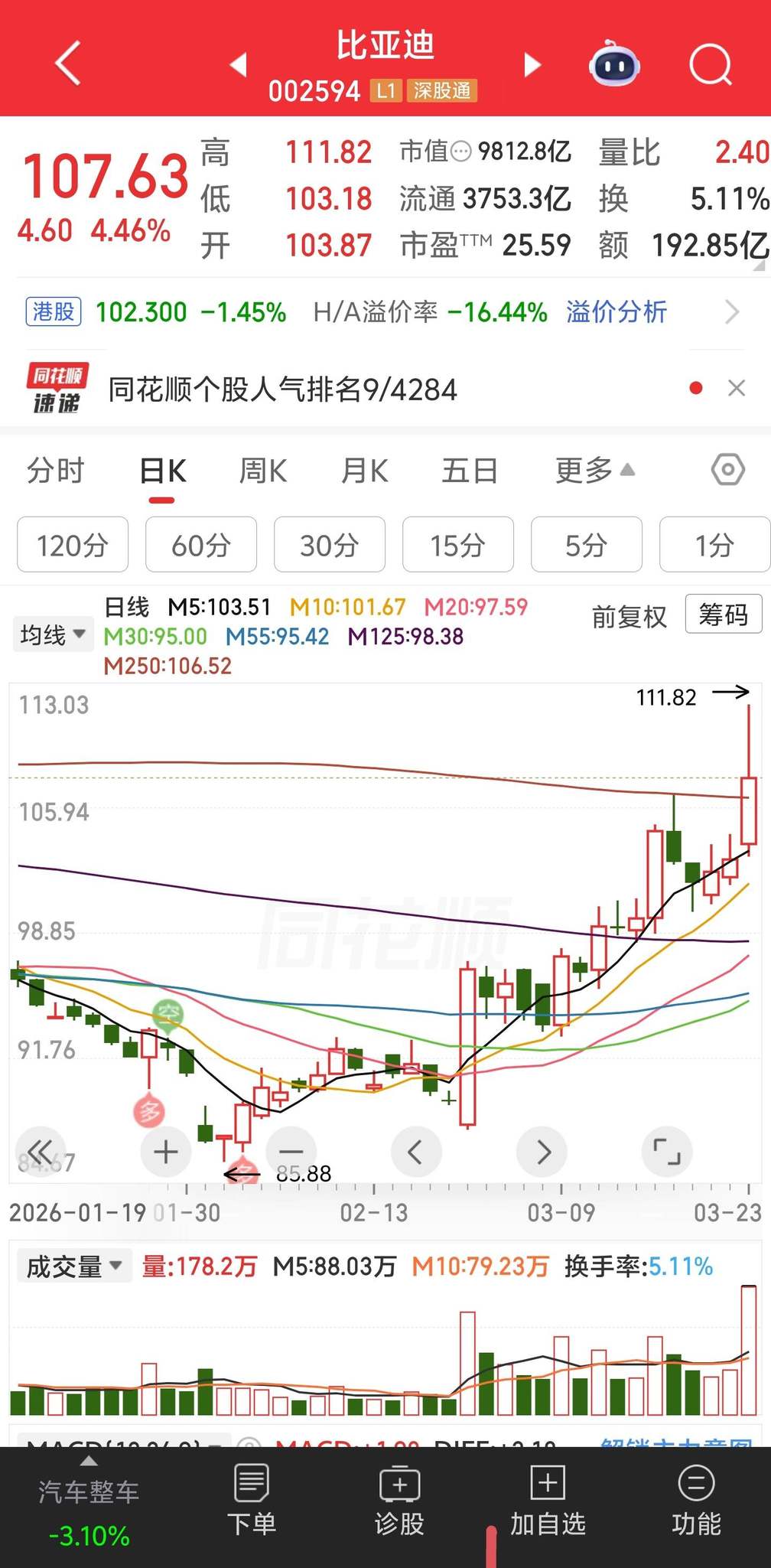Zoom in the K-line chart with plus
771x1568 pixels.
click(166, 1152)
